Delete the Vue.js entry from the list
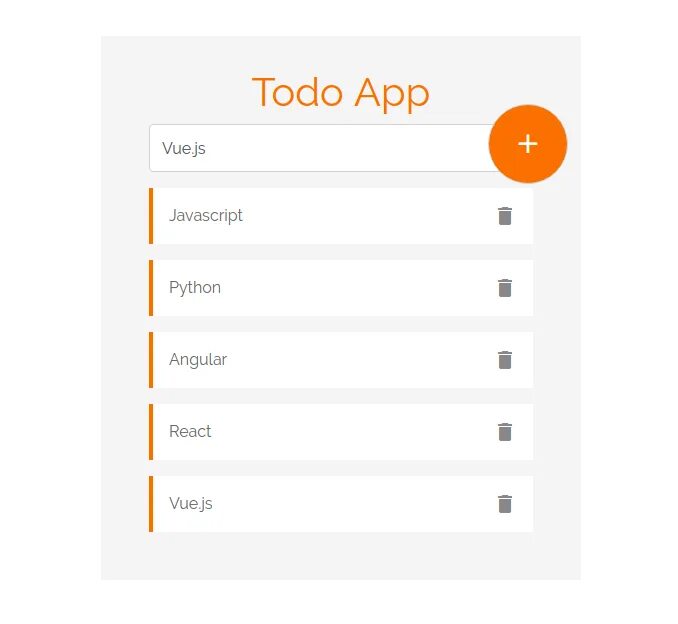Image resolution: width=678 pixels, height=624 pixels. (x=505, y=504)
